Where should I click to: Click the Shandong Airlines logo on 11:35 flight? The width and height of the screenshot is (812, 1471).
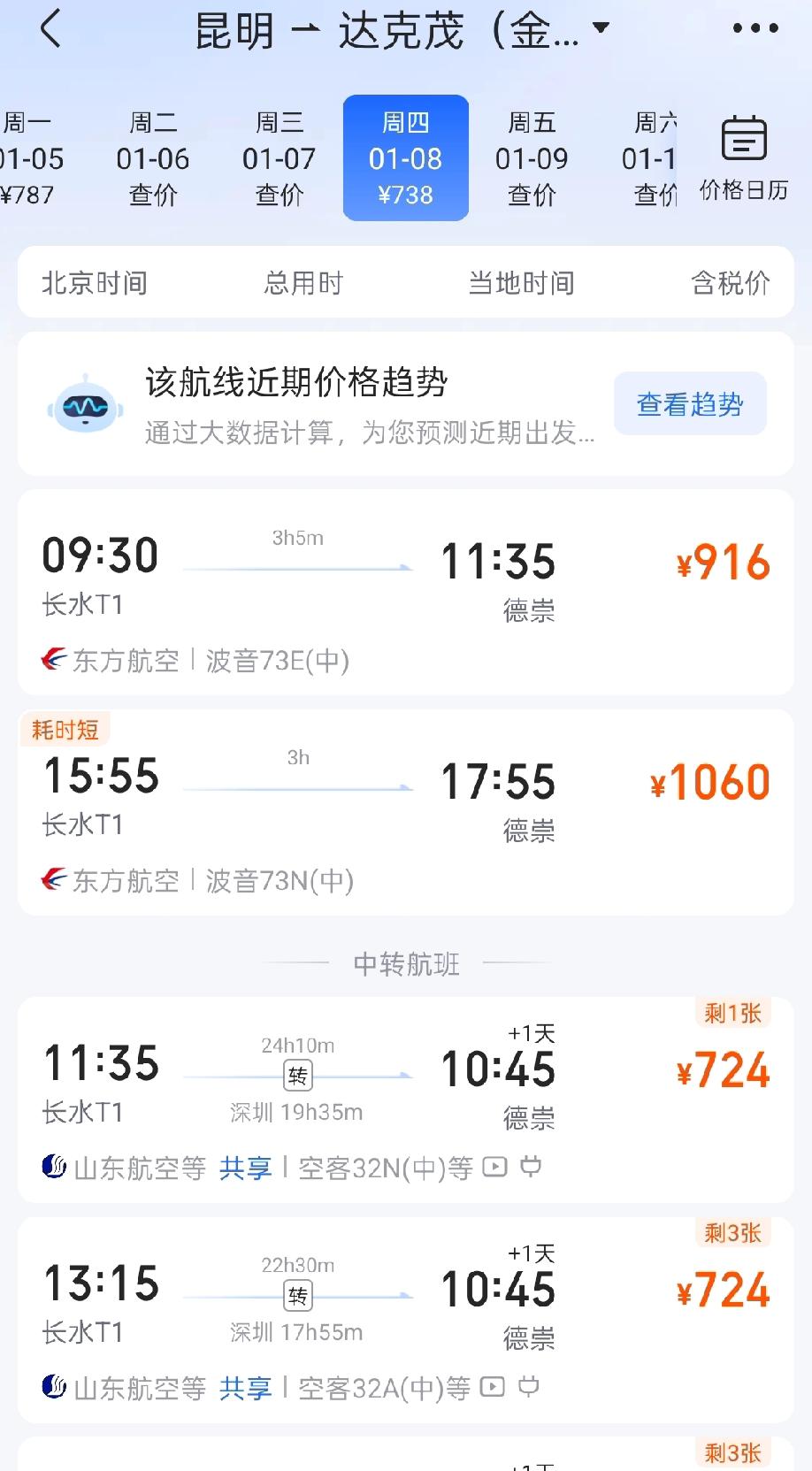point(53,1167)
